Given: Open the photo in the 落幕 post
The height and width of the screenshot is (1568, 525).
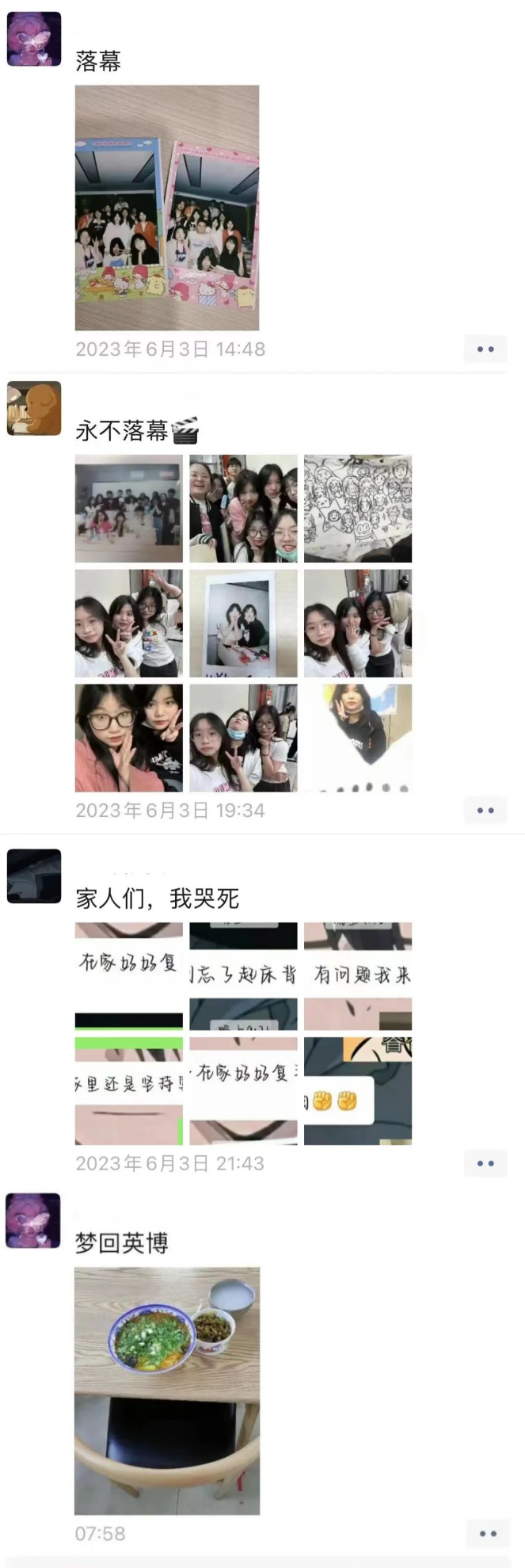Looking at the screenshot, I should 167,208.
